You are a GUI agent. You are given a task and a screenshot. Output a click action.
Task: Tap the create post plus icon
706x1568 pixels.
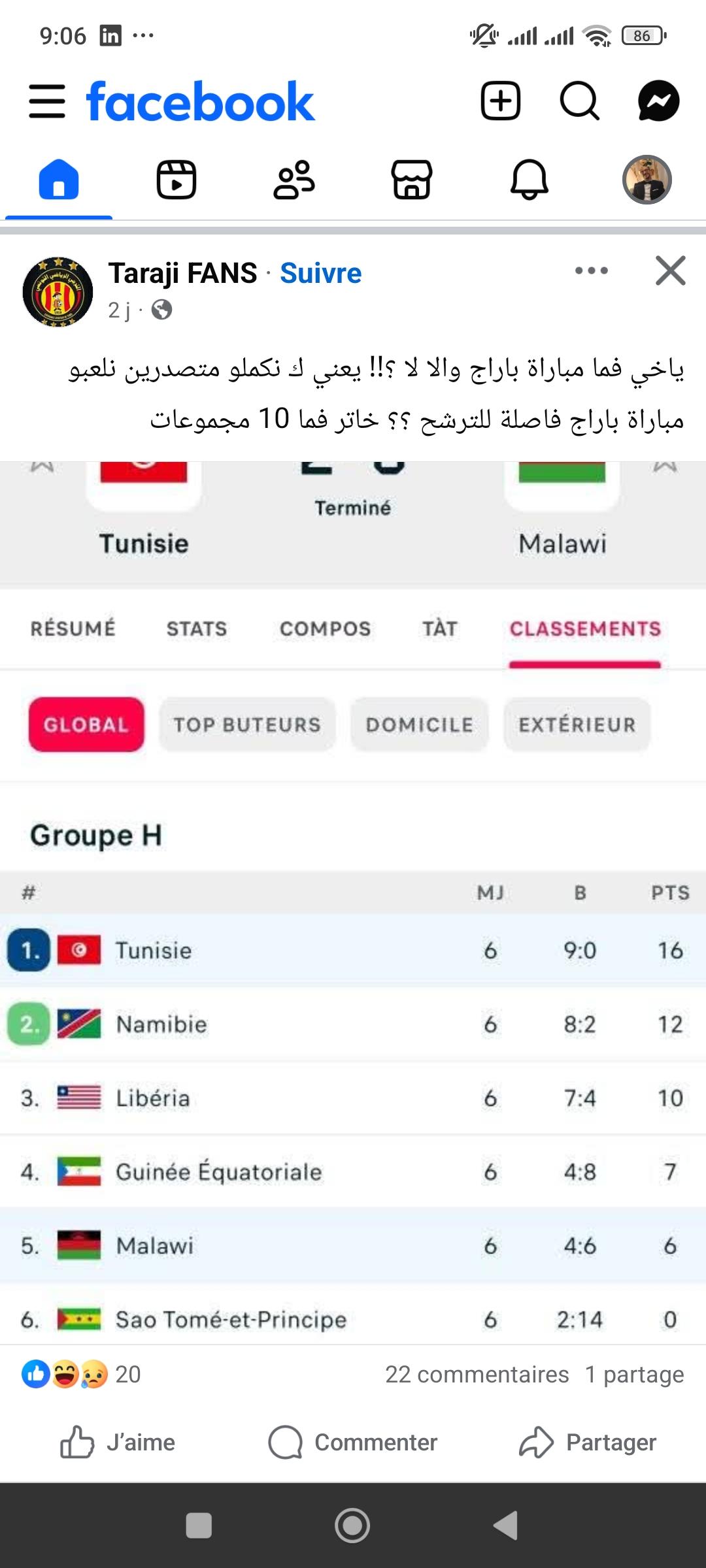coord(501,101)
